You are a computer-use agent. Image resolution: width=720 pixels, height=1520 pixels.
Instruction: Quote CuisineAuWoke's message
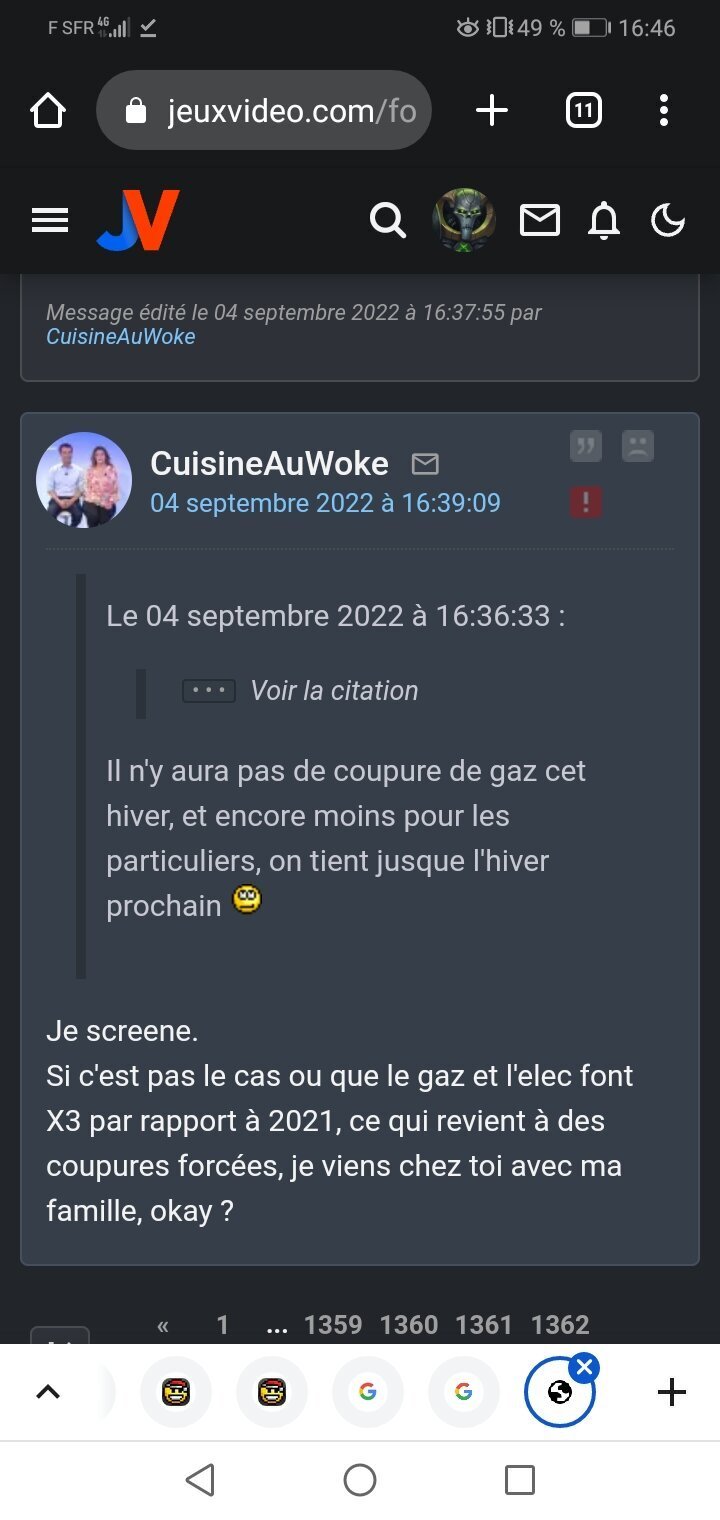click(x=586, y=447)
